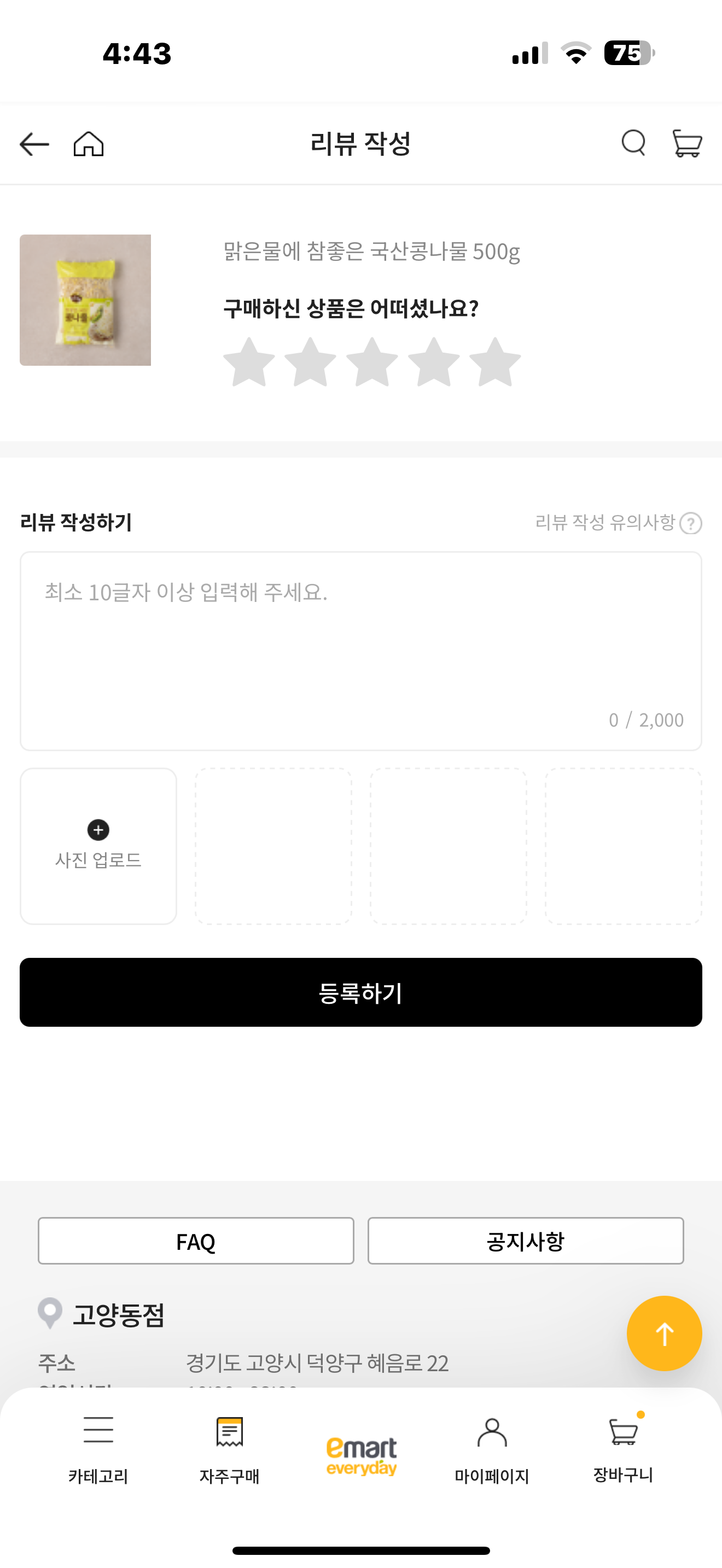
Task: Open the FAQ page
Action: 195,1241
